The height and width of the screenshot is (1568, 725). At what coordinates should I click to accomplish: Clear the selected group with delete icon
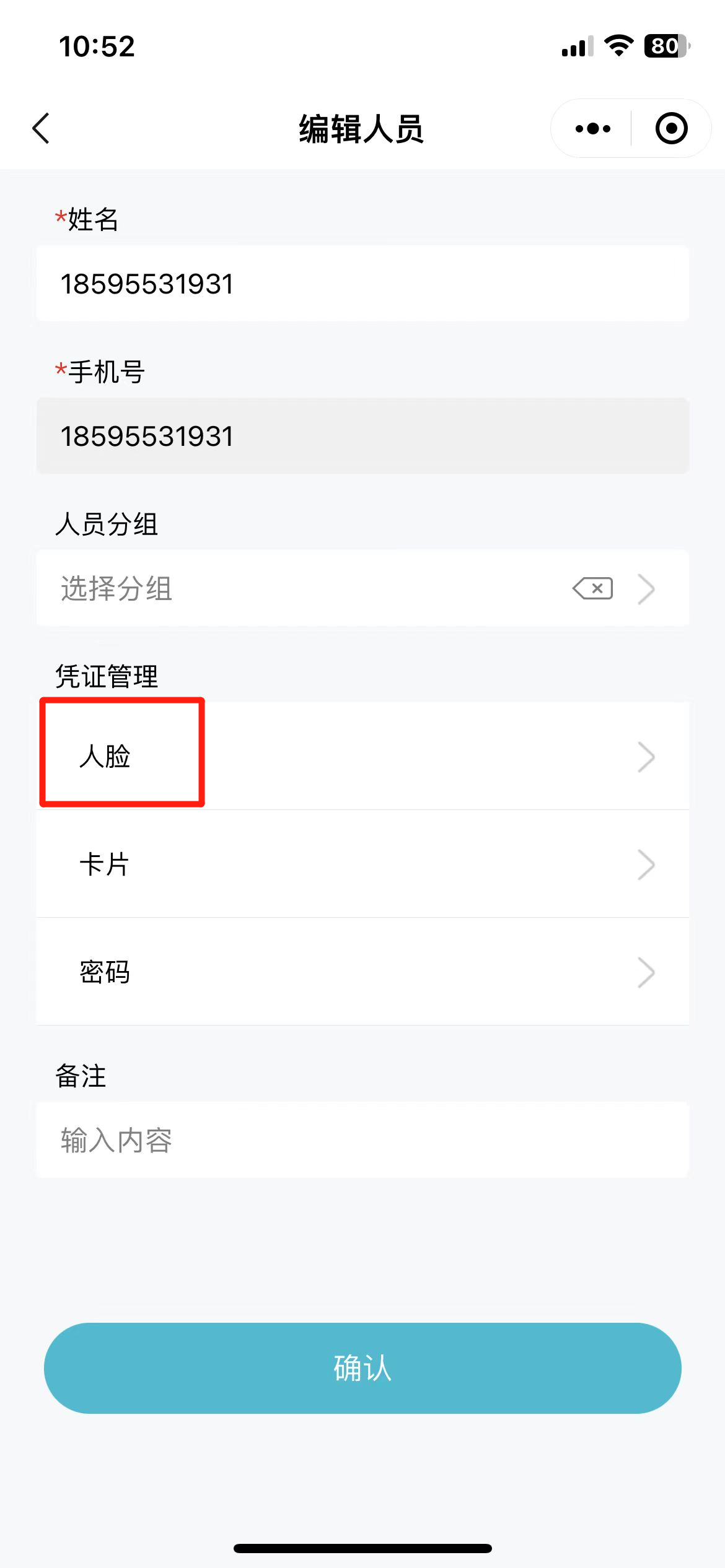593,588
